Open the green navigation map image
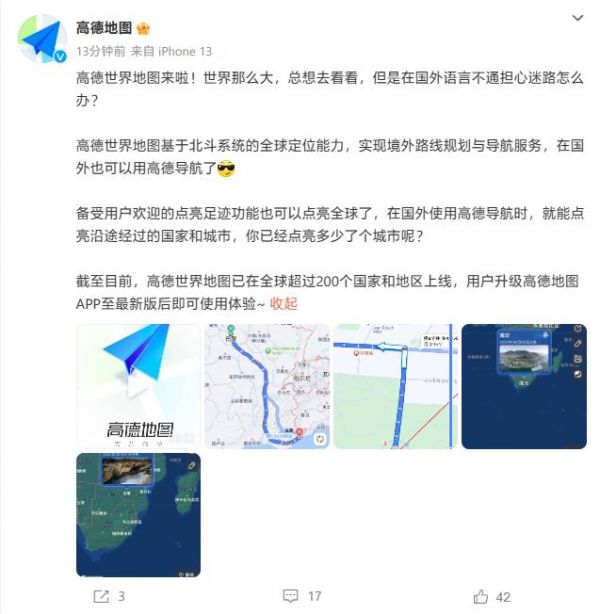The width and height of the screenshot is (600, 614). click(395, 386)
